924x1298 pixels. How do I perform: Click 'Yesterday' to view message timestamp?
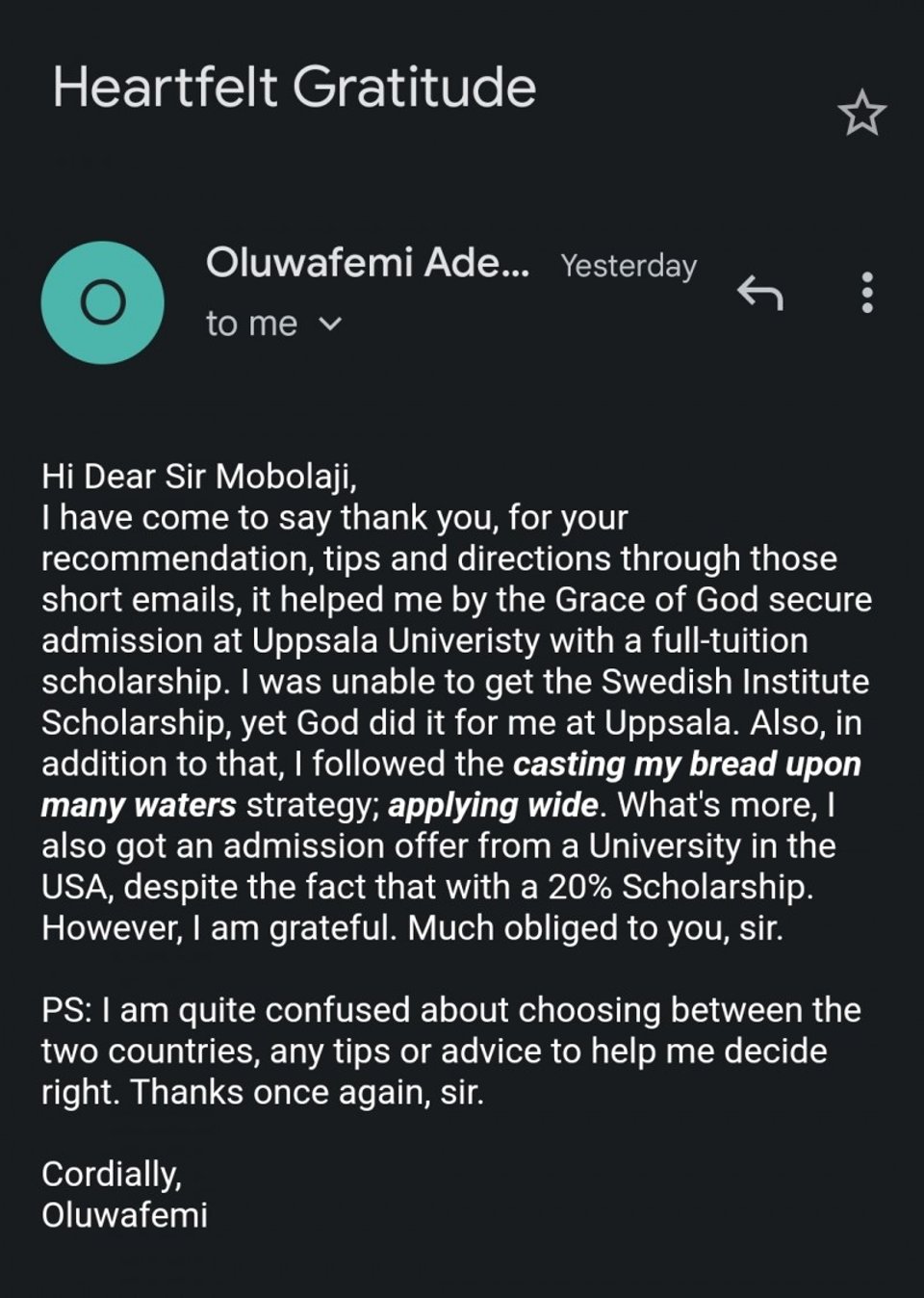(x=628, y=265)
